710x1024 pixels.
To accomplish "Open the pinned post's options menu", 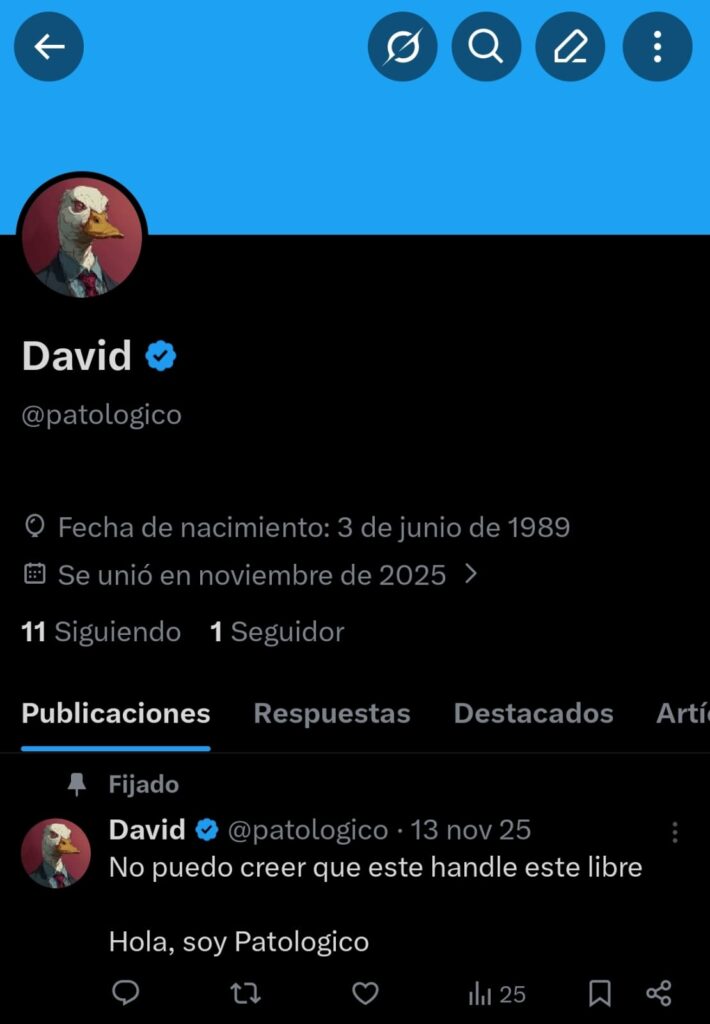I will point(675,832).
